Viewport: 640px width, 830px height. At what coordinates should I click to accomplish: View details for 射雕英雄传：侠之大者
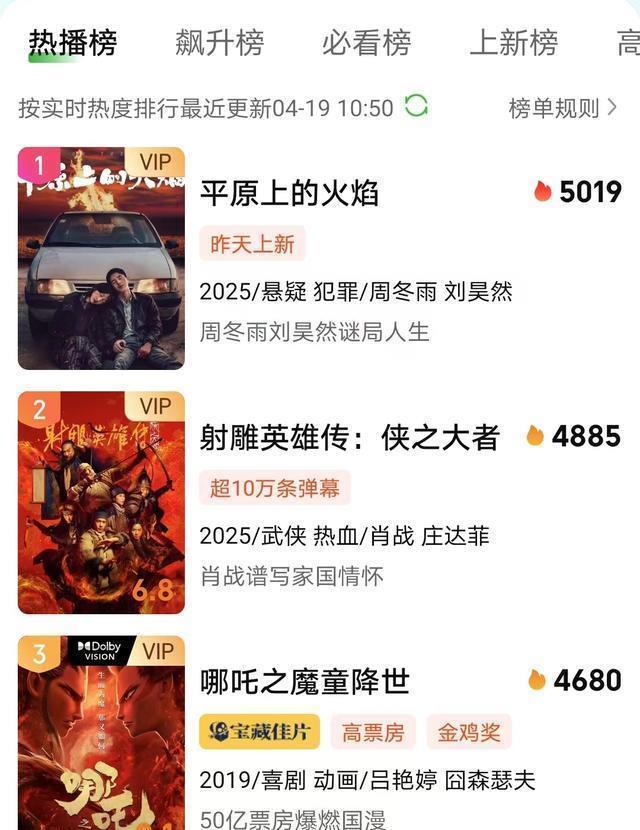click(349, 437)
